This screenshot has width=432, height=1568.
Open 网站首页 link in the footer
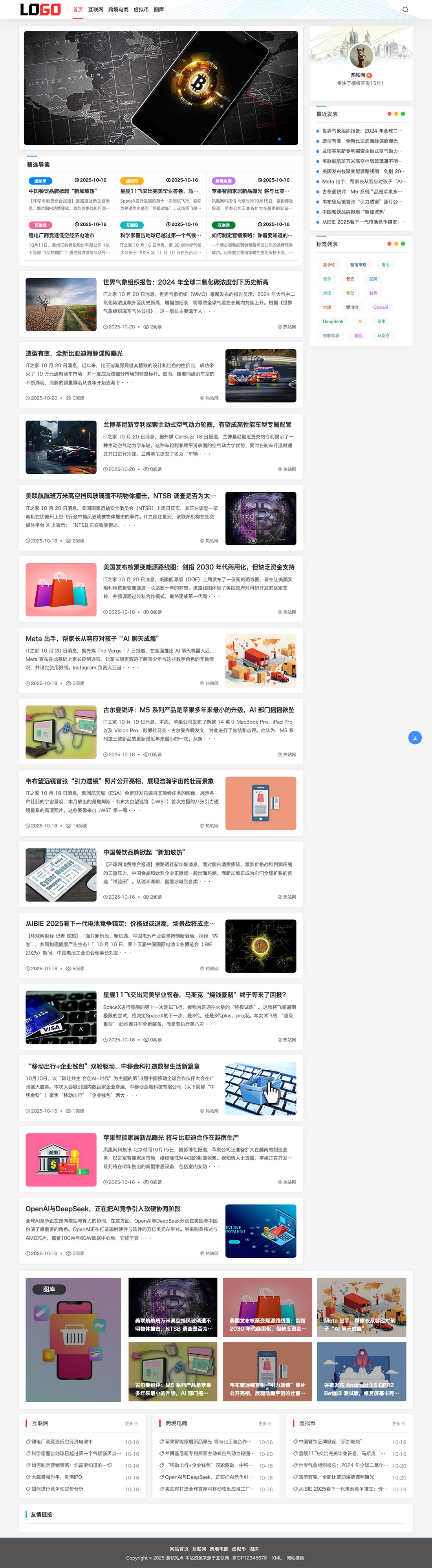point(179,1548)
